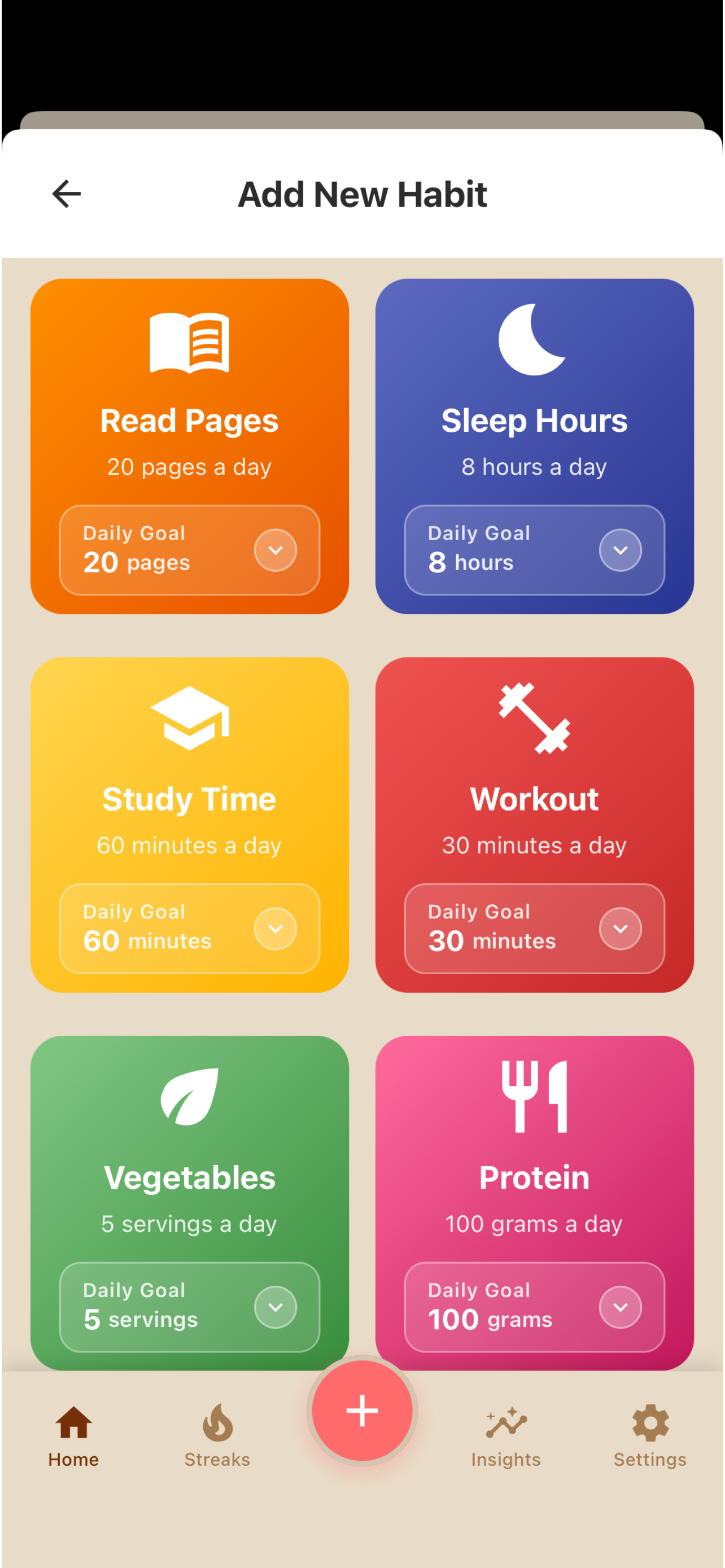The height and width of the screenshot is (1568, 725).
Task: Click the dumbbell icon on Workout card
Action: pos(534,720)
